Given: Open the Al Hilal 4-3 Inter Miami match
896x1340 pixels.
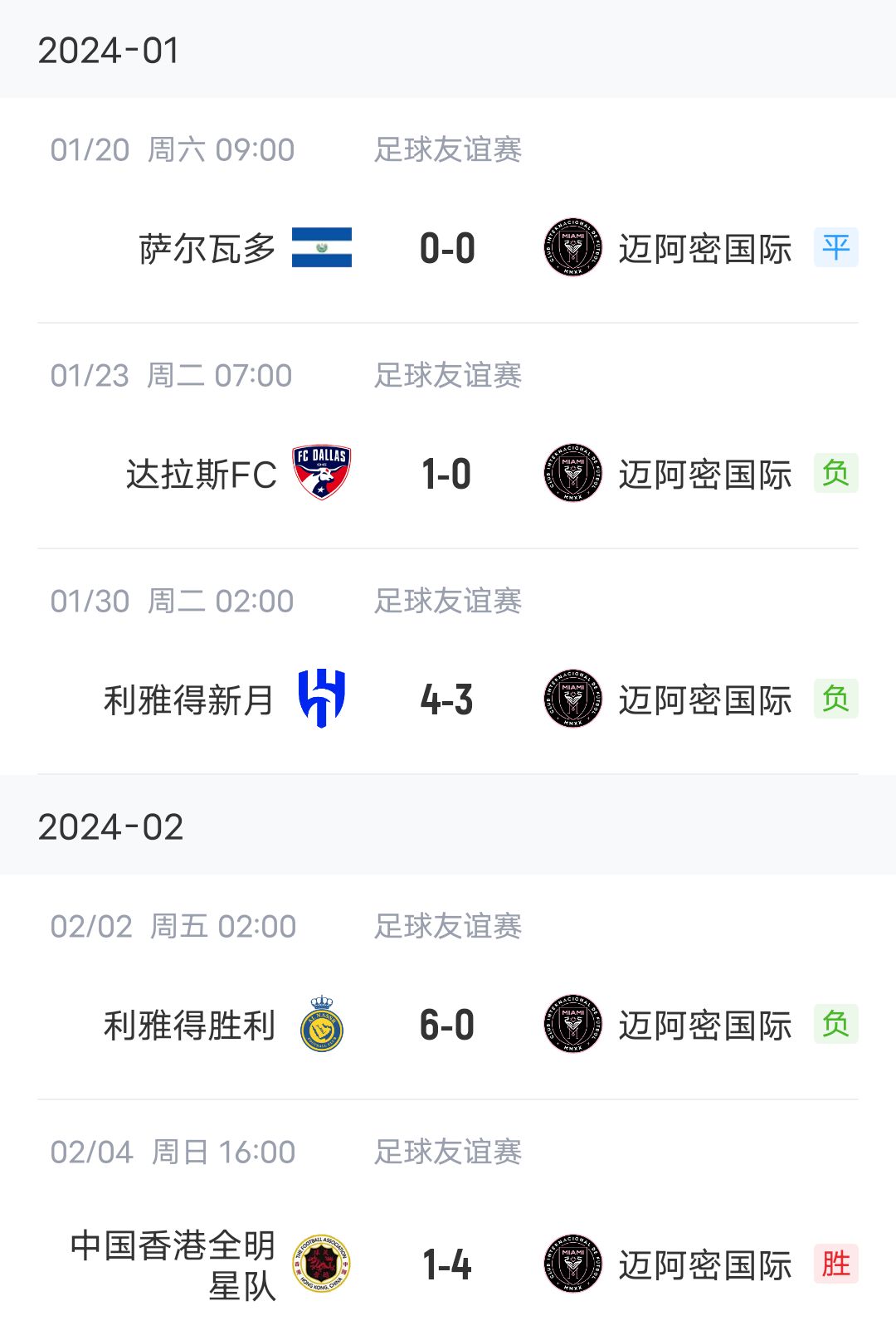Looking at the screenshot, I should [447, 699].
